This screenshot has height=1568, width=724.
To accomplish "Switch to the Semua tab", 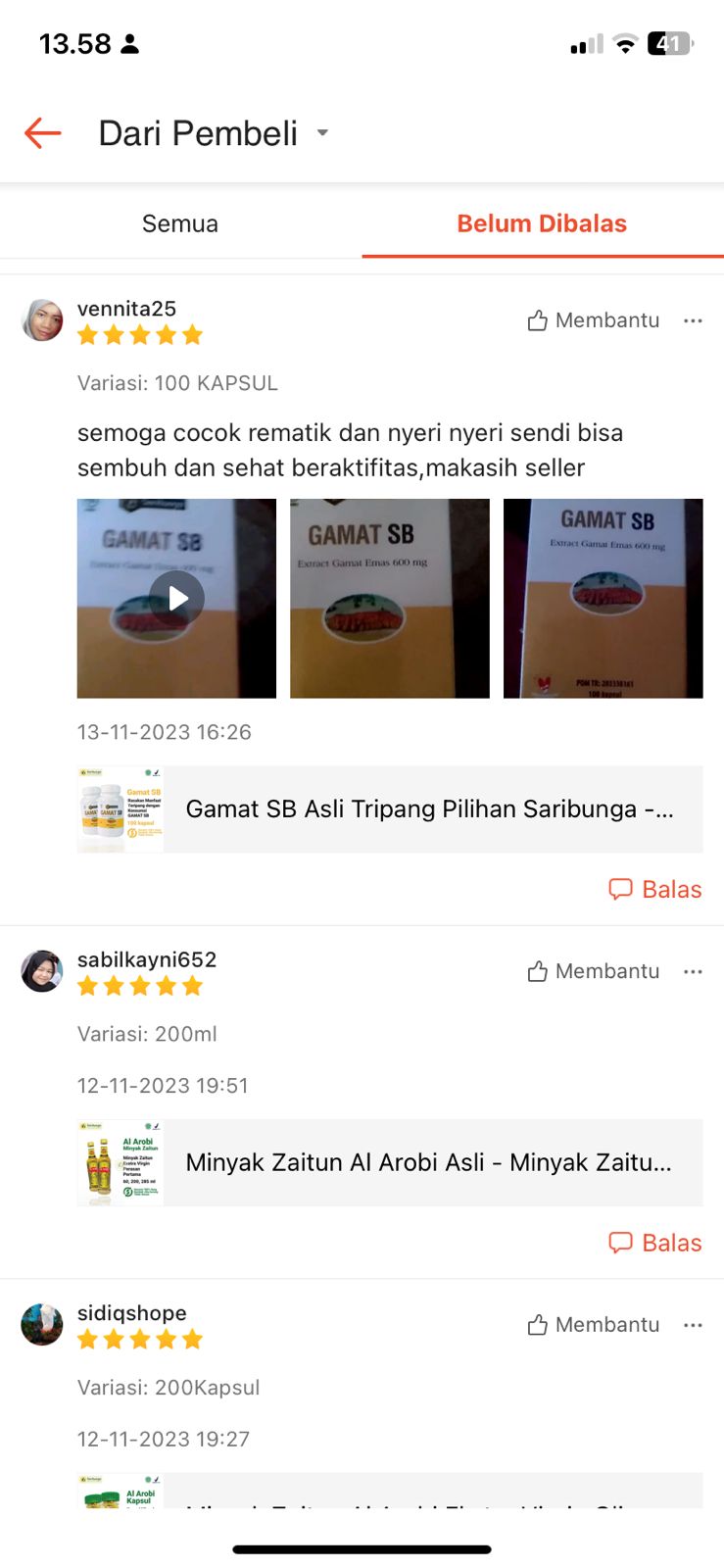I will point(180,223).
